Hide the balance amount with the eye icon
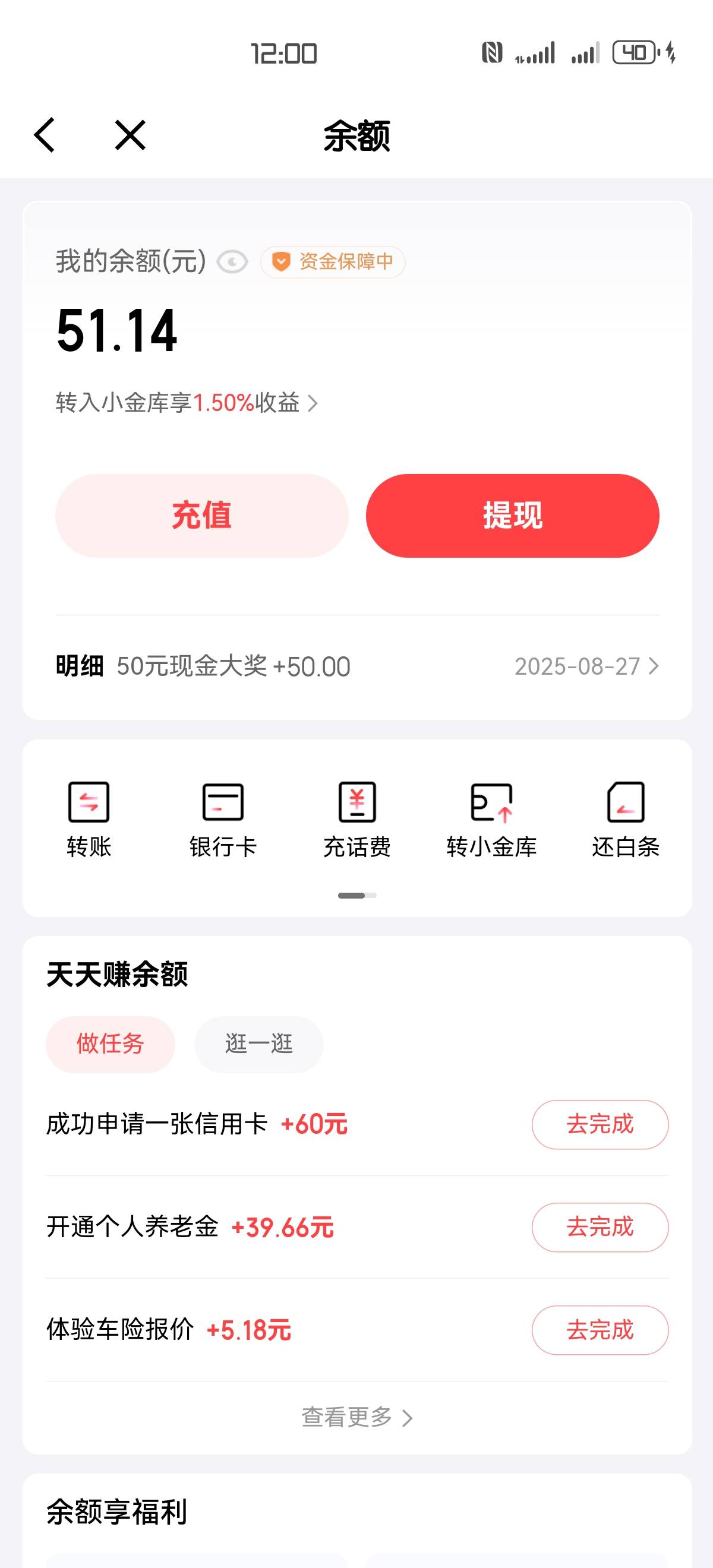This screenshot has height=1568, width=713. pos(232,263)
